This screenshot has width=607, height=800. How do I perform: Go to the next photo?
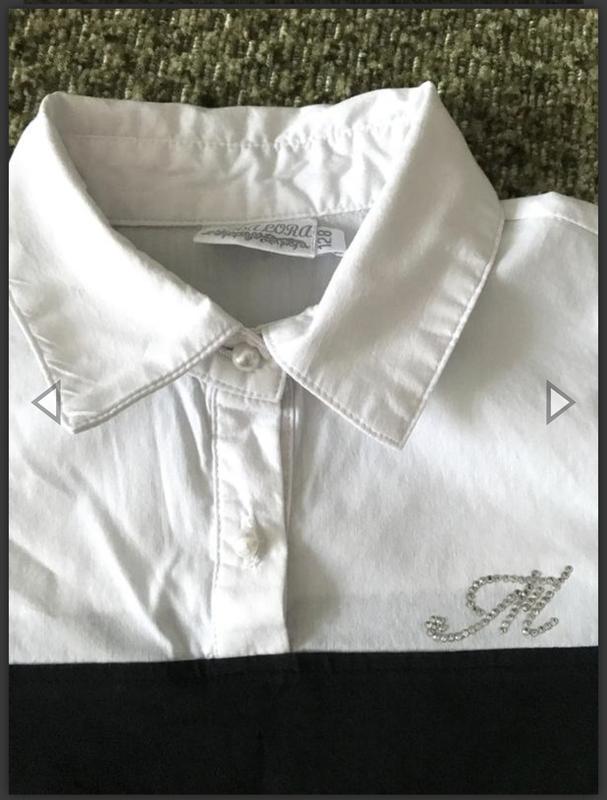click(x=559, y=402)
